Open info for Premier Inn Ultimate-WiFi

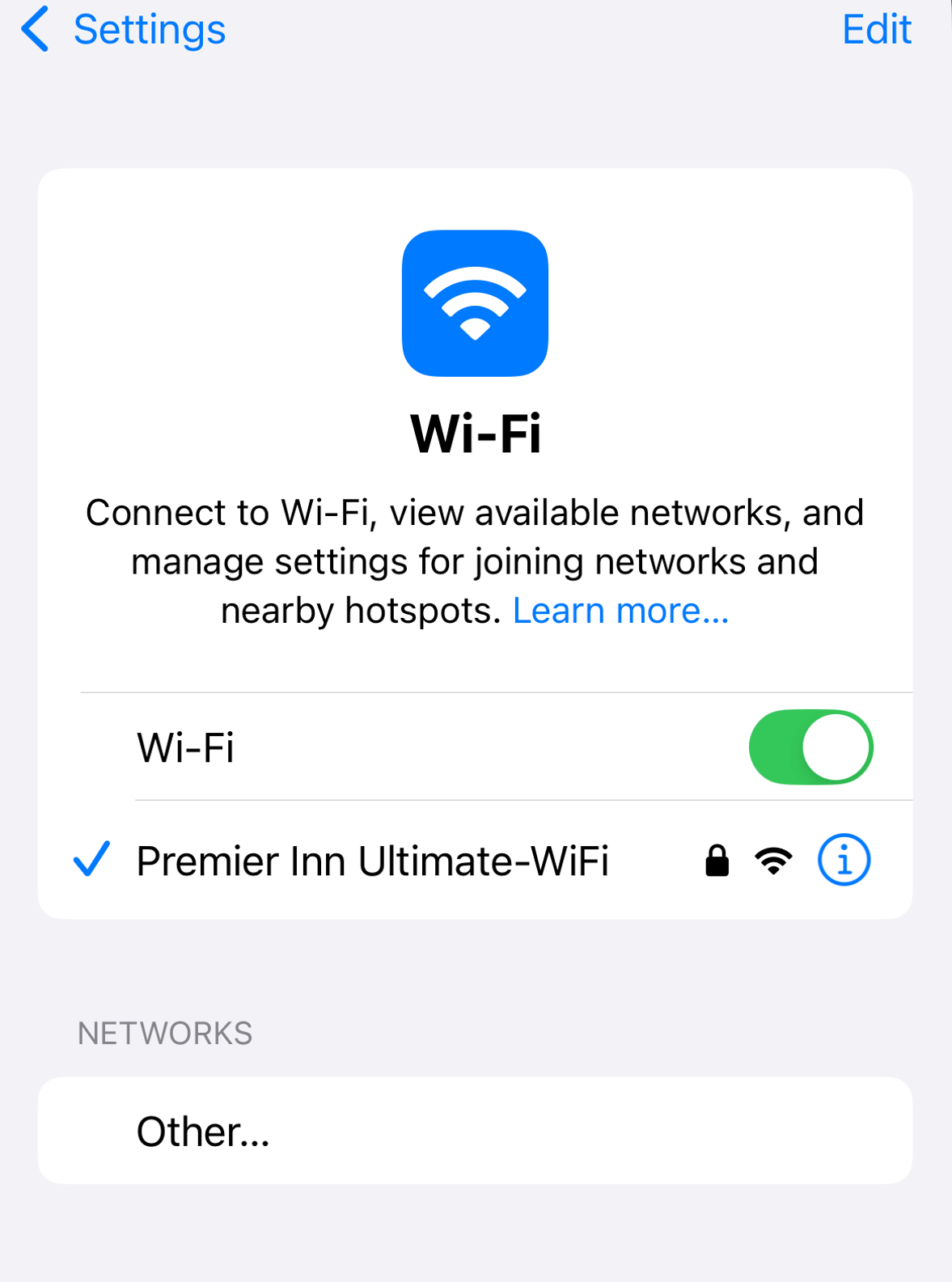844,860
